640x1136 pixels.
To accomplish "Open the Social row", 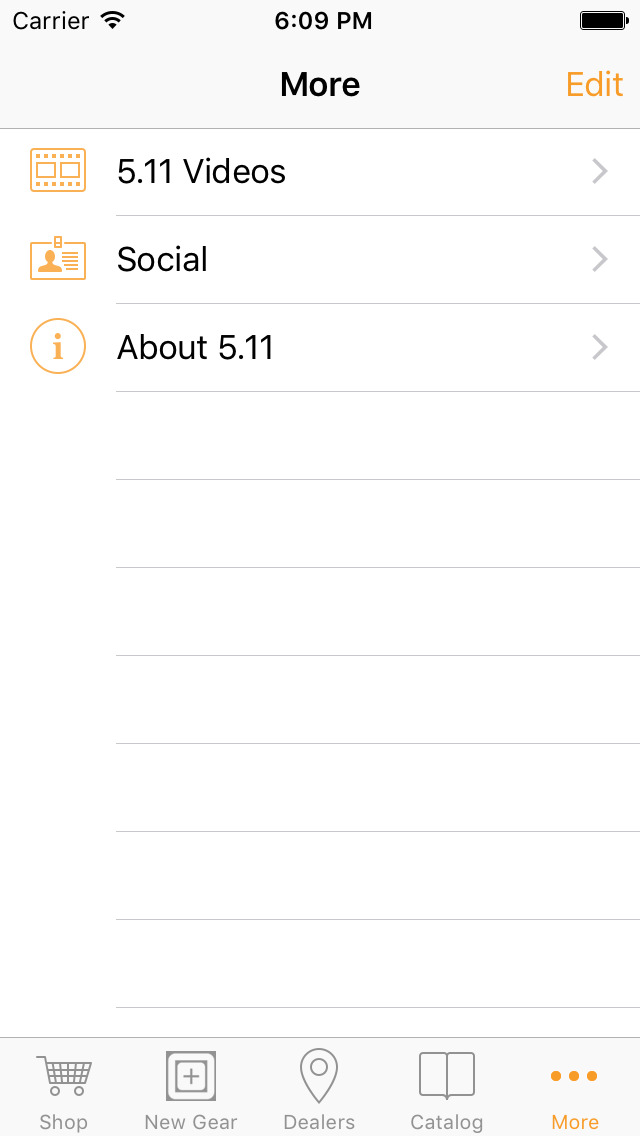I will (320, 259).
